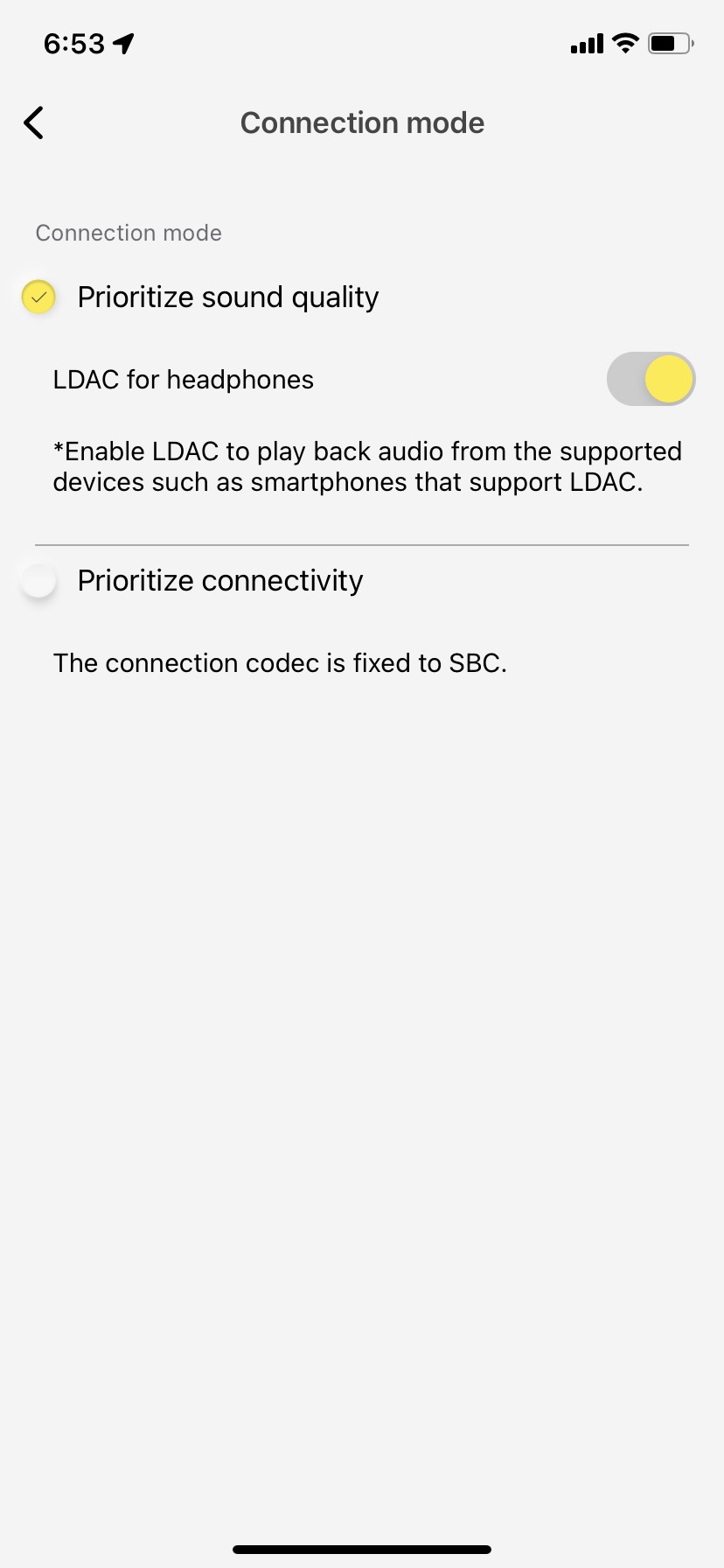Go back using the back arrow
The height and width of the screenshot is (1568, 724).
point(33,123)
